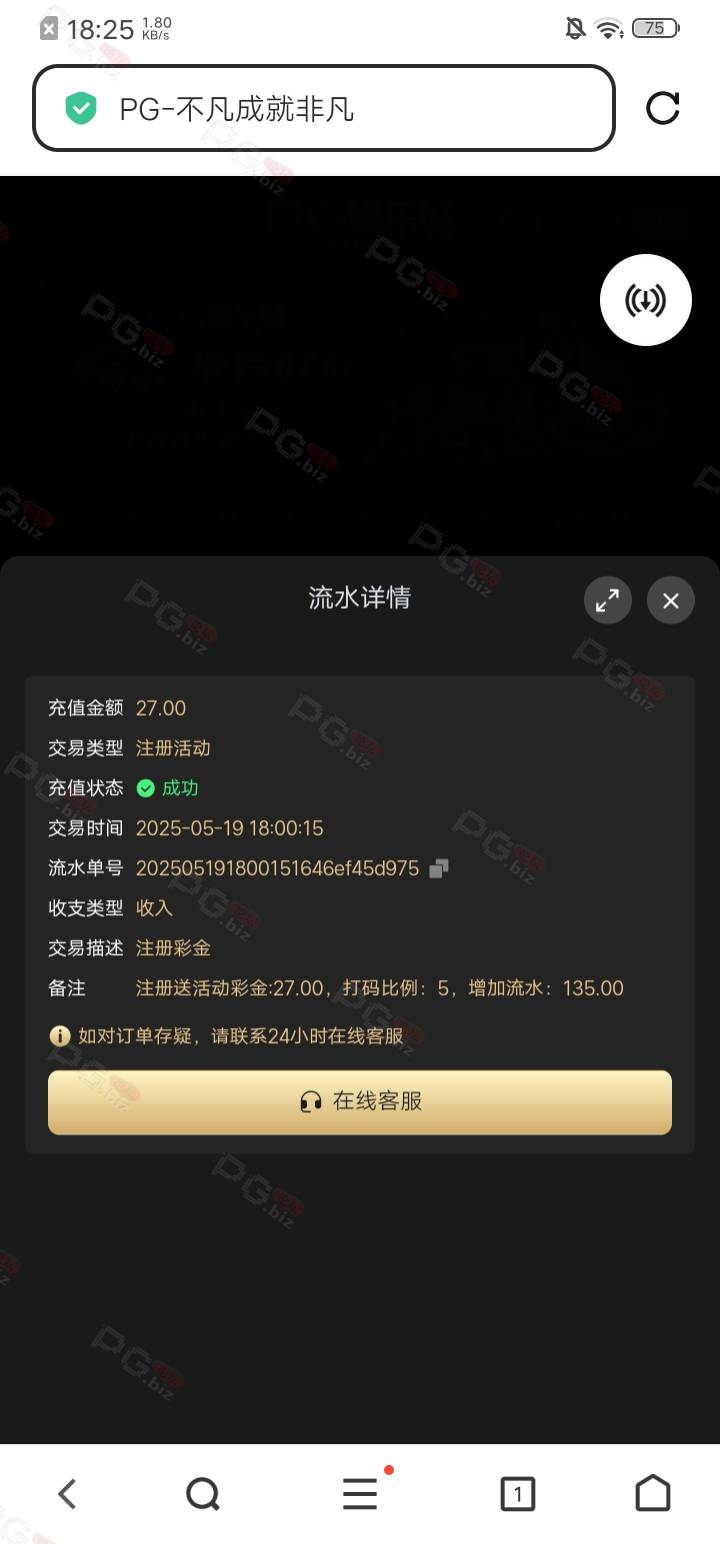This screenshot has height=1544, width=720.
Task: Expand the 流水详情 panel to fullscreen
Action: 608,600
